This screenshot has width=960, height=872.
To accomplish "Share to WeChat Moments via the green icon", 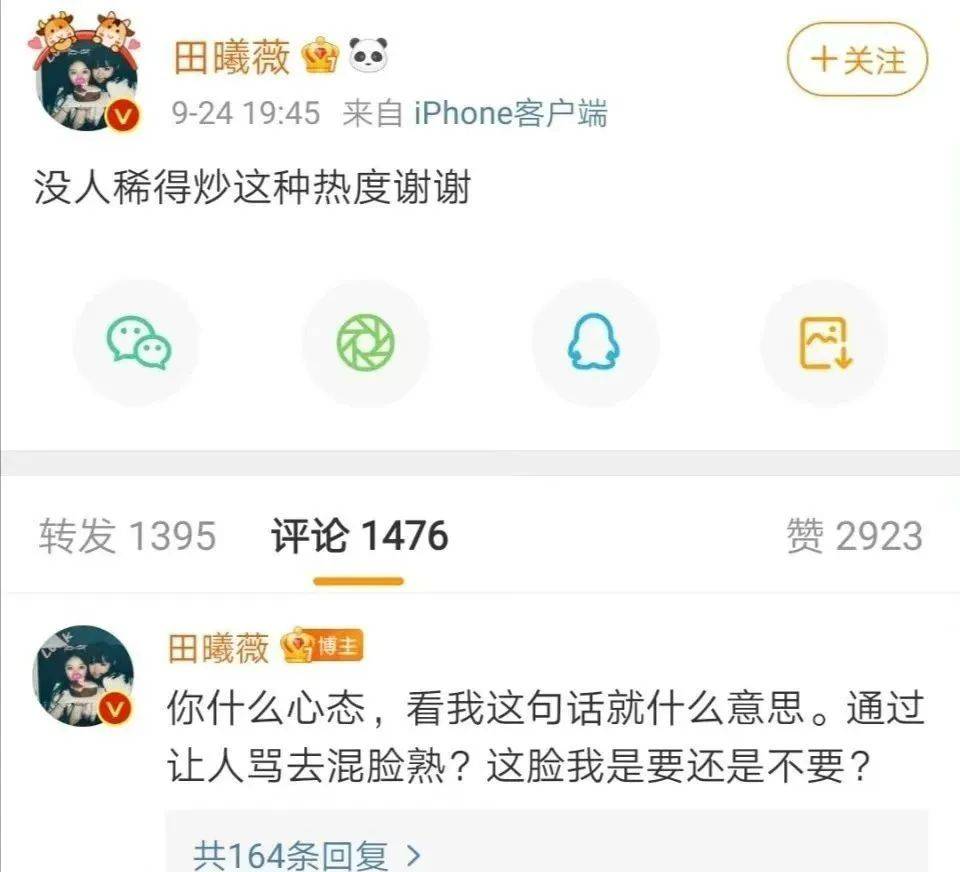I will (x=366, y=343).
